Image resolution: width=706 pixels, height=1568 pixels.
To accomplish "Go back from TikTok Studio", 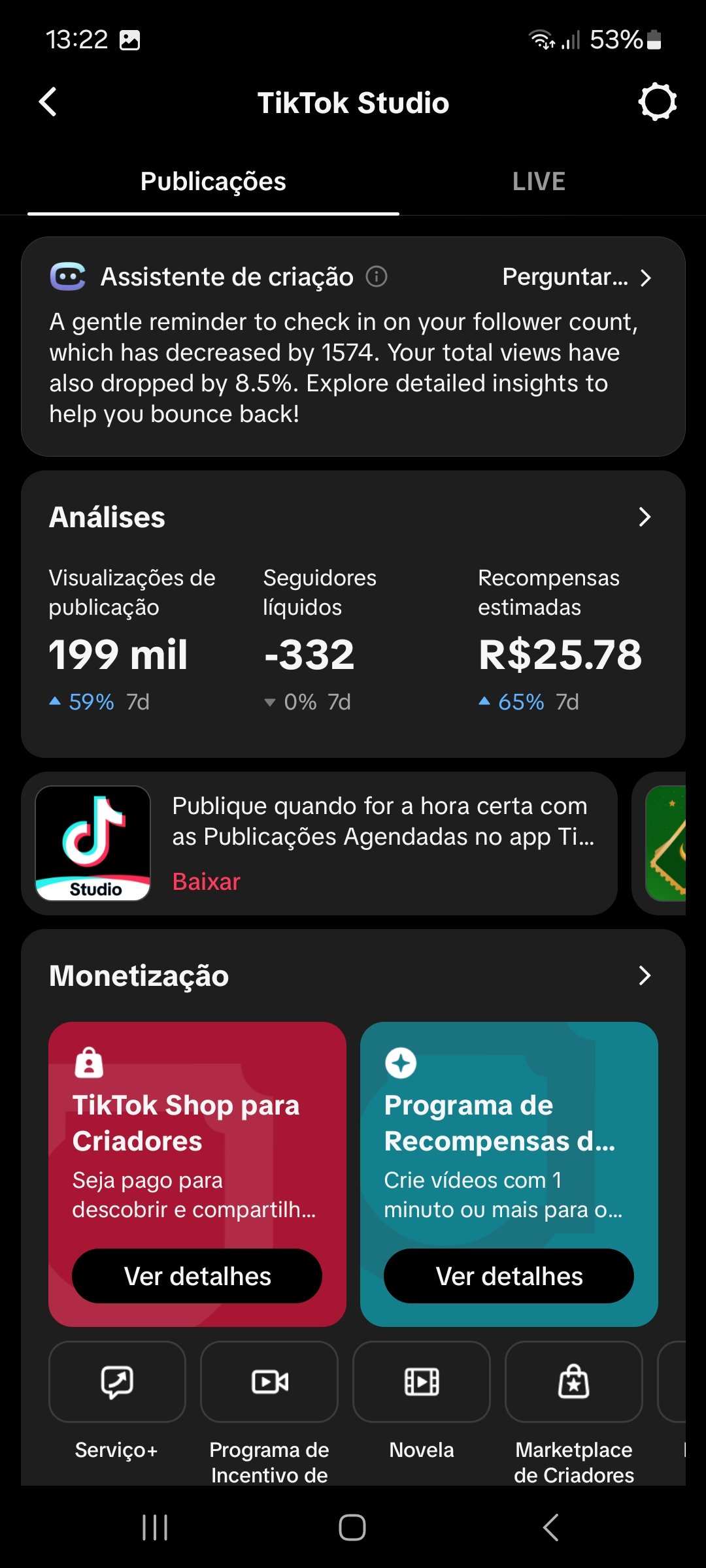I will (x=48, y=103).
